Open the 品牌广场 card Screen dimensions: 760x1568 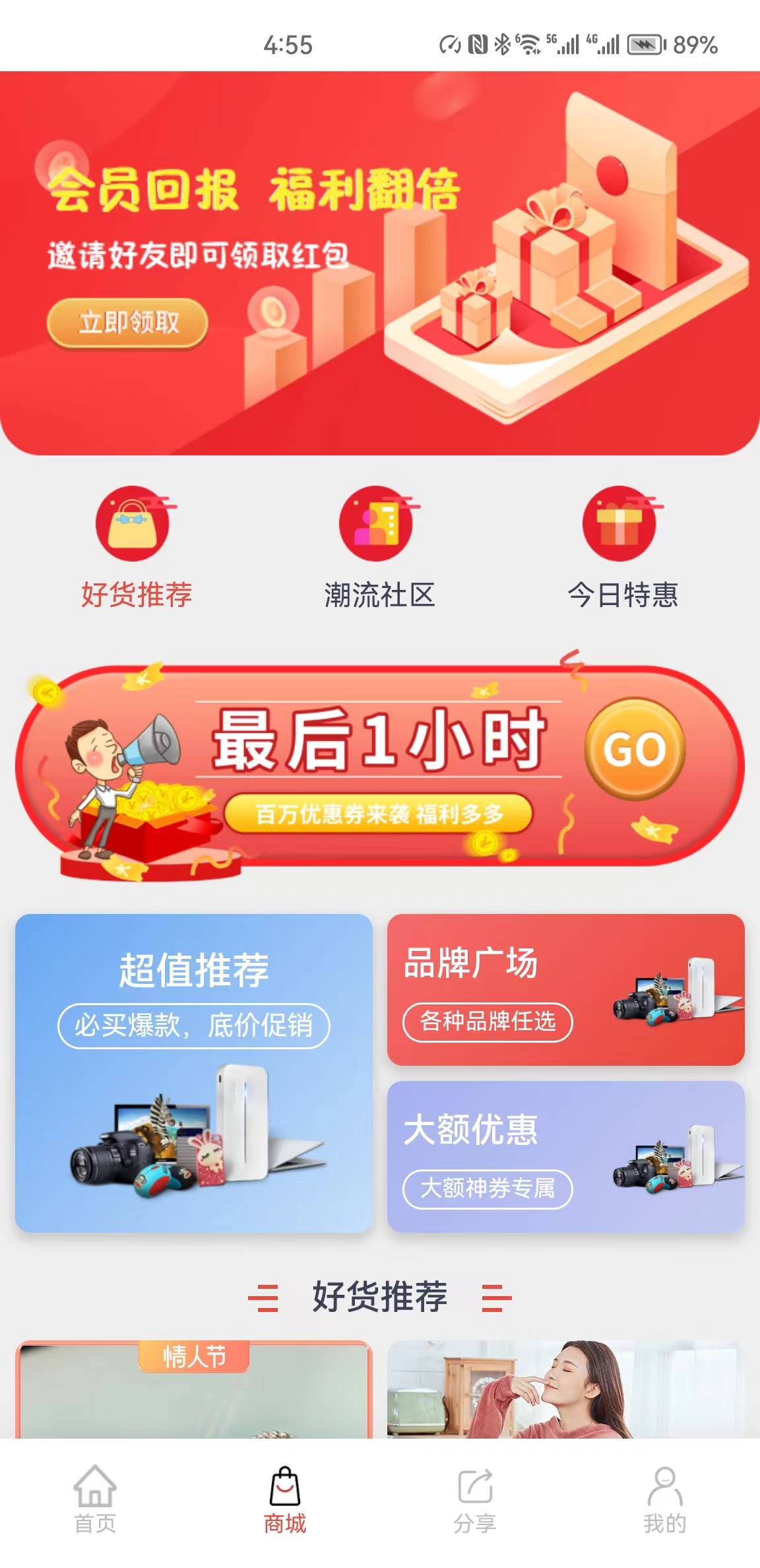point(566,989)
